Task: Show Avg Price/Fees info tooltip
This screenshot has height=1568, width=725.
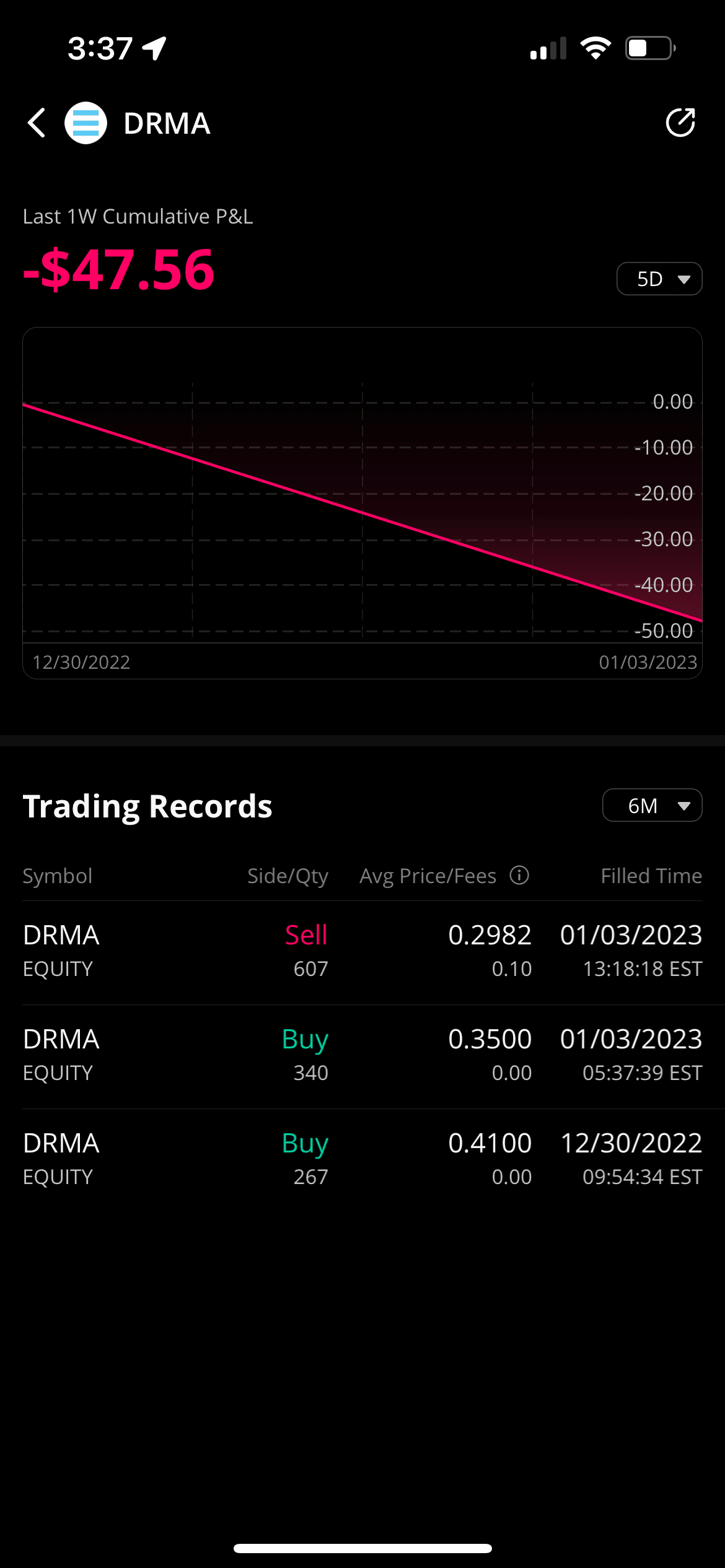Action: point(519,875)
